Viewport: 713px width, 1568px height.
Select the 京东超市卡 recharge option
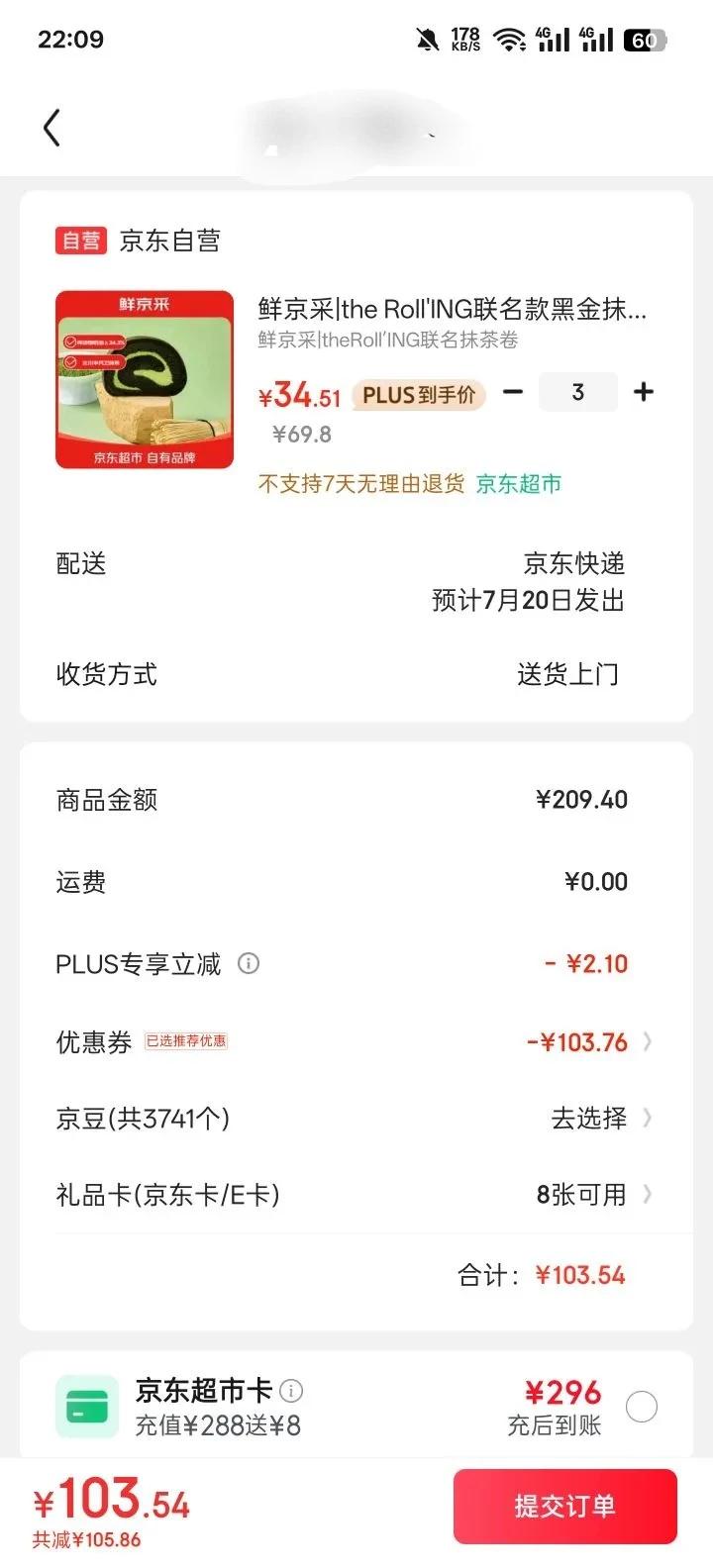(642, 1407)
